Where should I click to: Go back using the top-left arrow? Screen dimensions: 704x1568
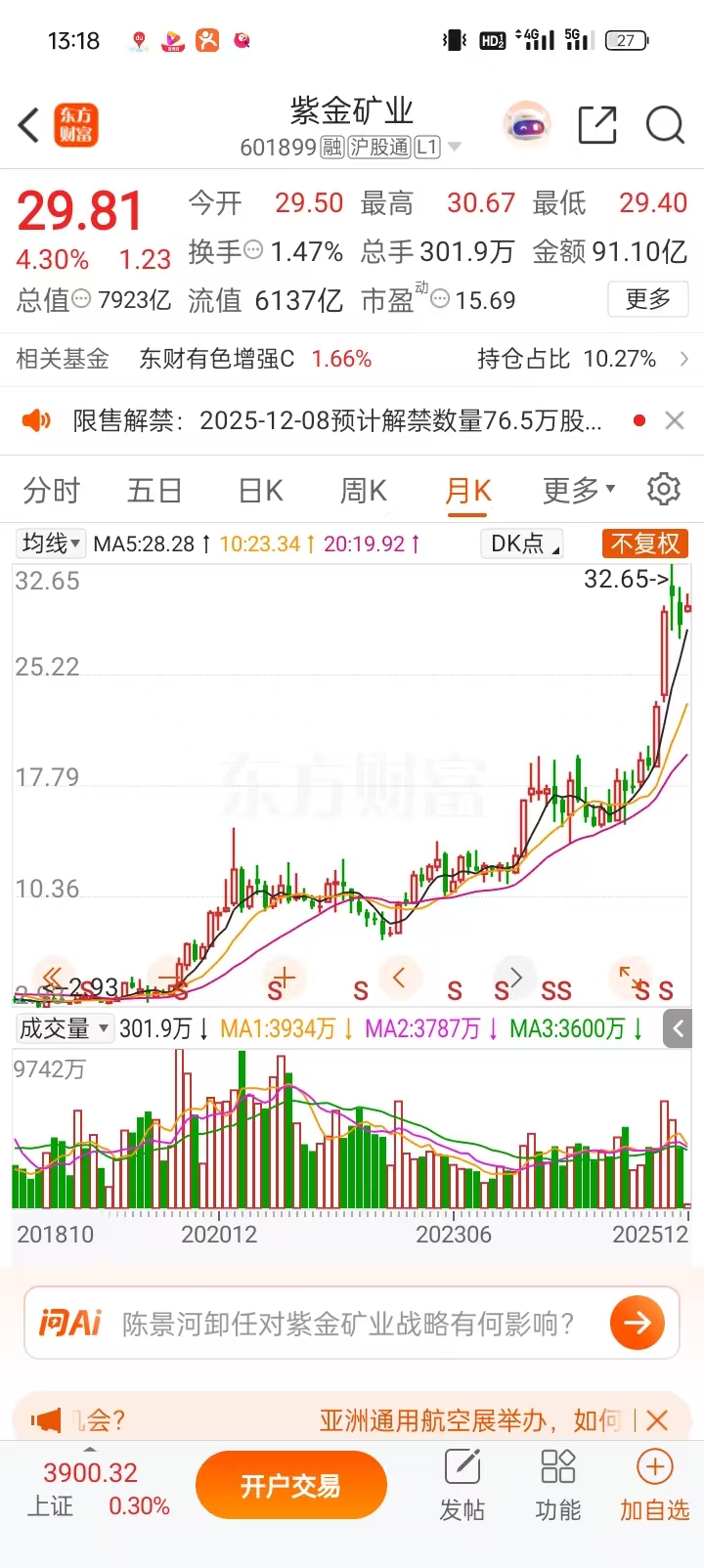click(x=29, y=126)
